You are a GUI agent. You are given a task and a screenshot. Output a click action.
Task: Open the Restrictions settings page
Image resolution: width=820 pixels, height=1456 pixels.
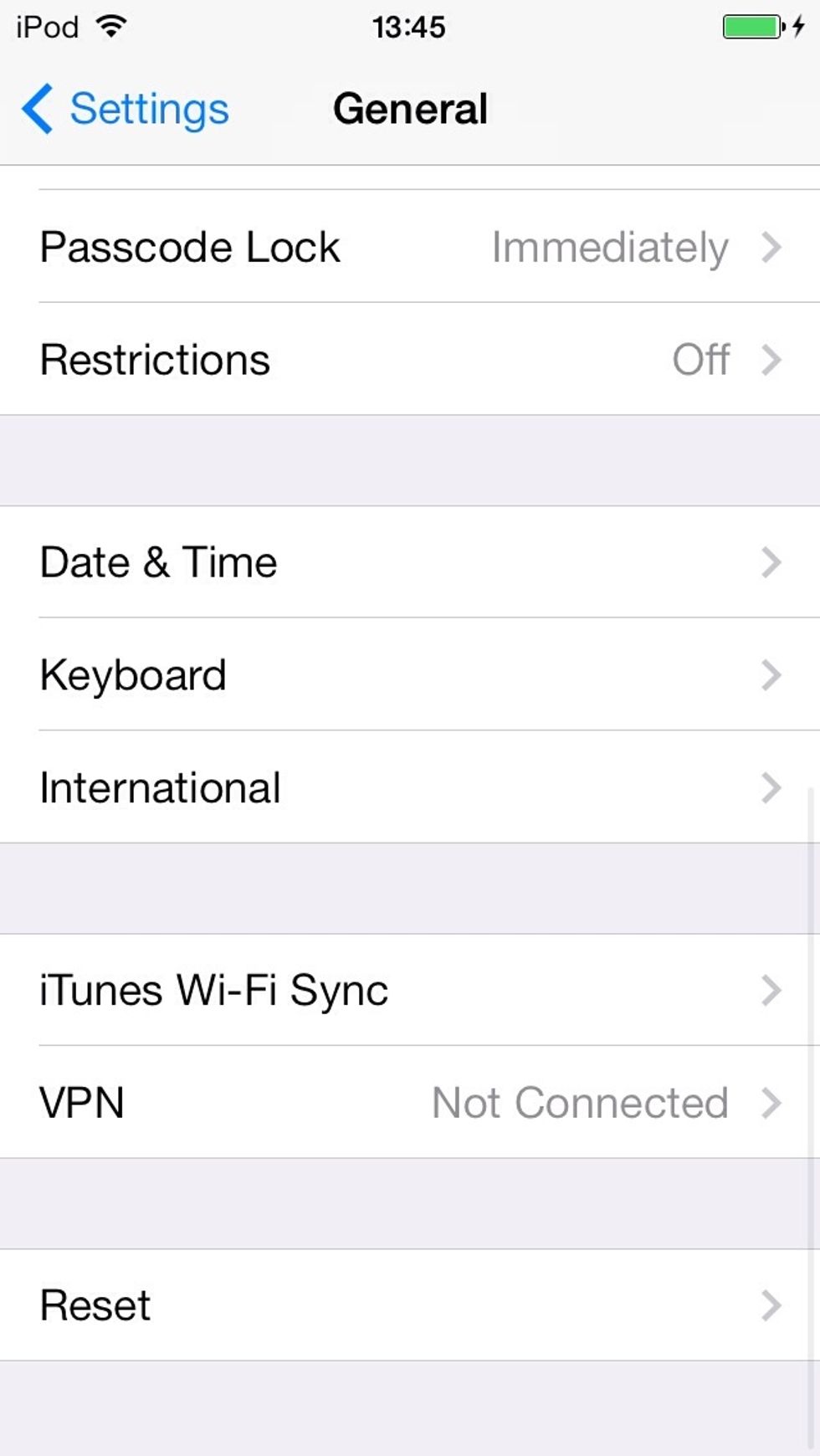(x=410, y=359)
